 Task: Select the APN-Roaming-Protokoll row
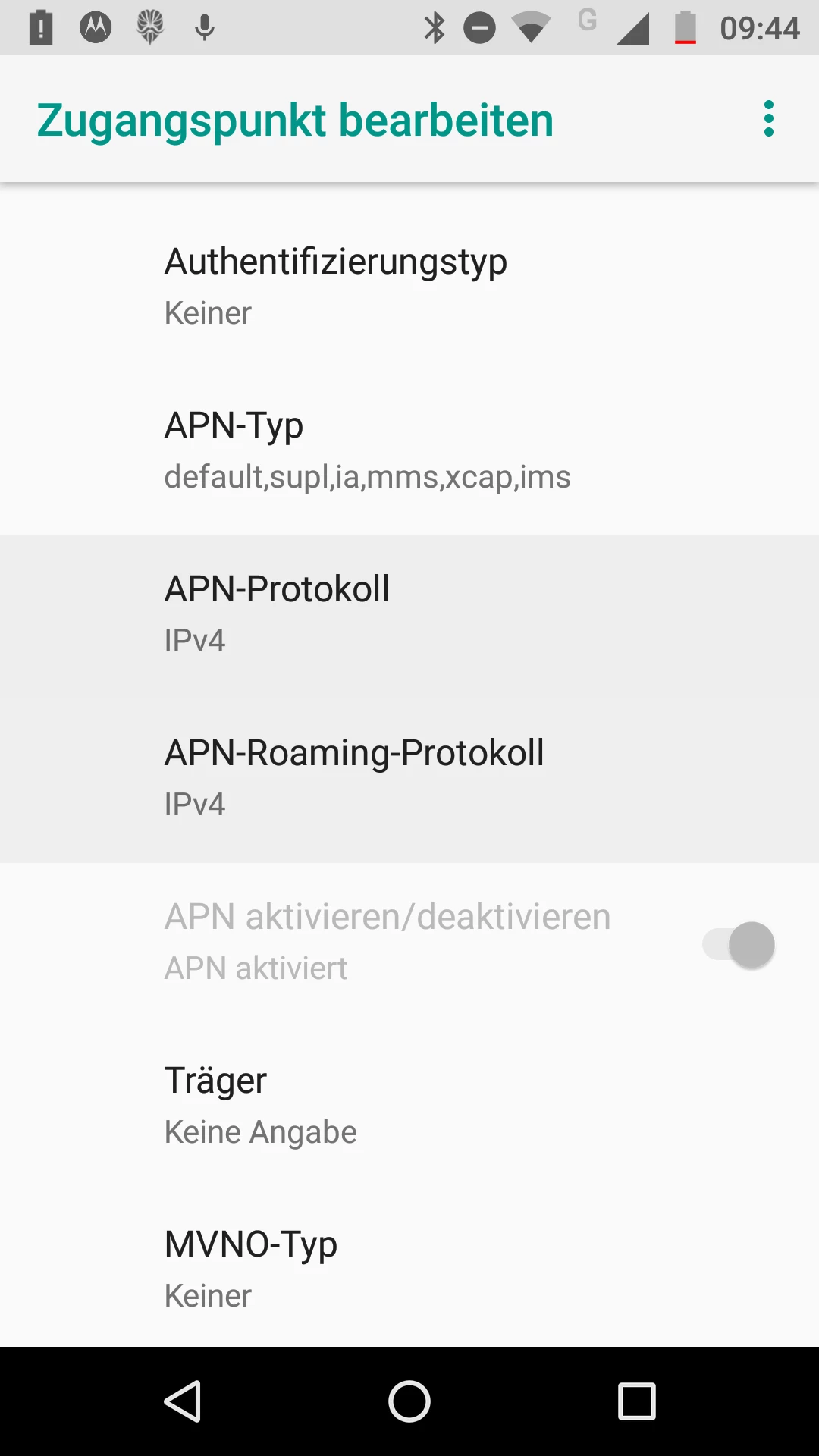409,777
